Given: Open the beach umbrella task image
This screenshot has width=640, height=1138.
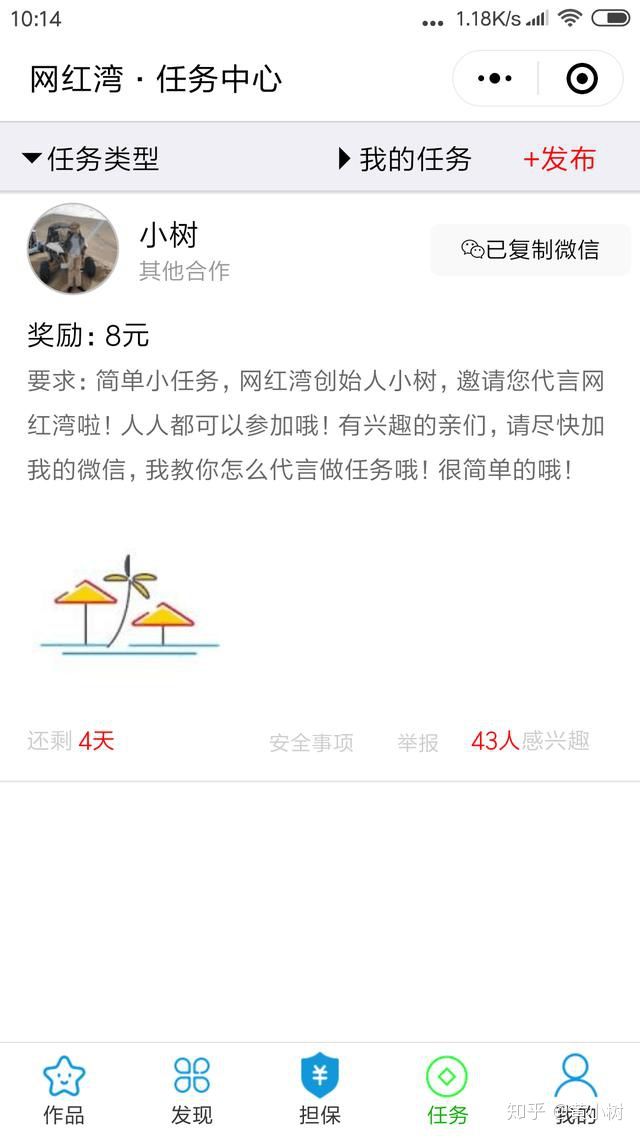Looking at the screenshot, I should coord(130,606).
